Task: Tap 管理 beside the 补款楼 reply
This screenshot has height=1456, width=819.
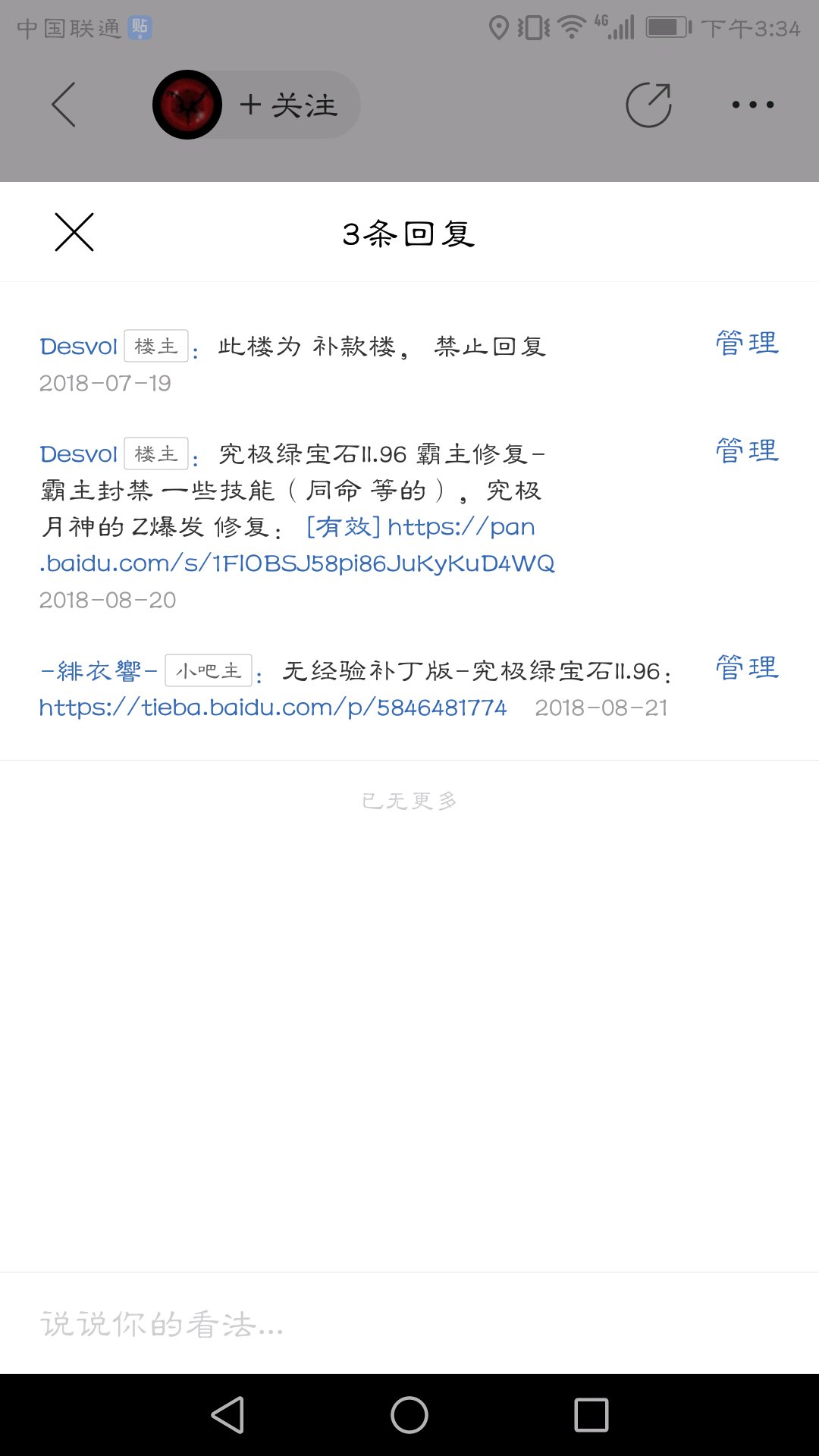Action: (747, 344)
